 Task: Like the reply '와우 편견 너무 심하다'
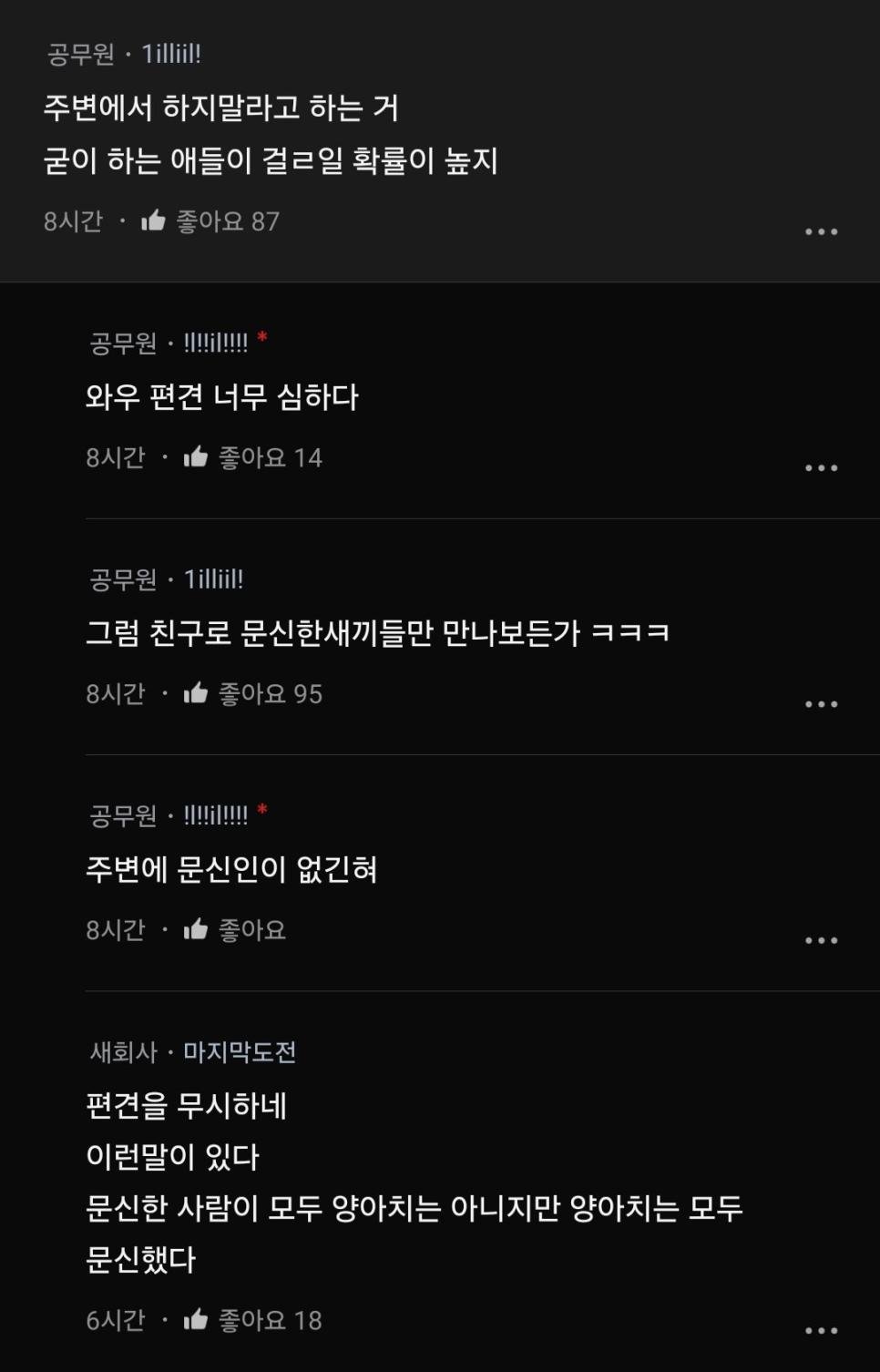coord(196,456)
